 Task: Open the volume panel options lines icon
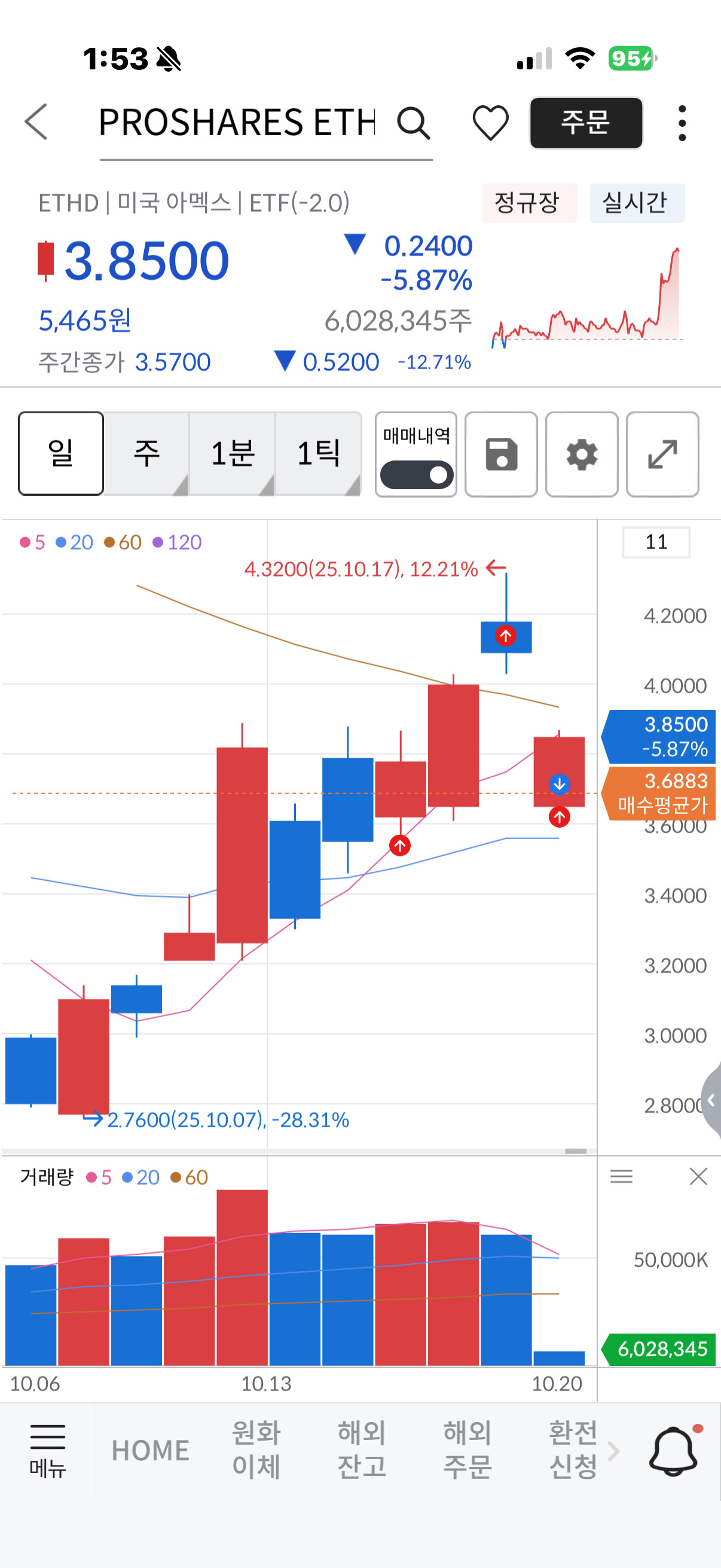click(621, 1176)
